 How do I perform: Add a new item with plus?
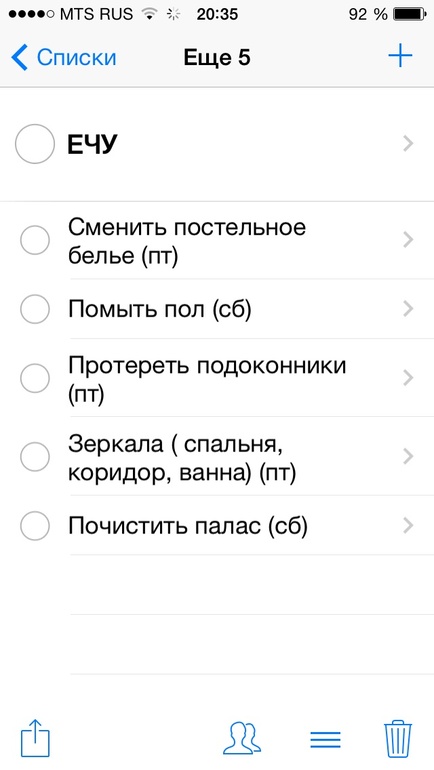click(x=400, y=56)
